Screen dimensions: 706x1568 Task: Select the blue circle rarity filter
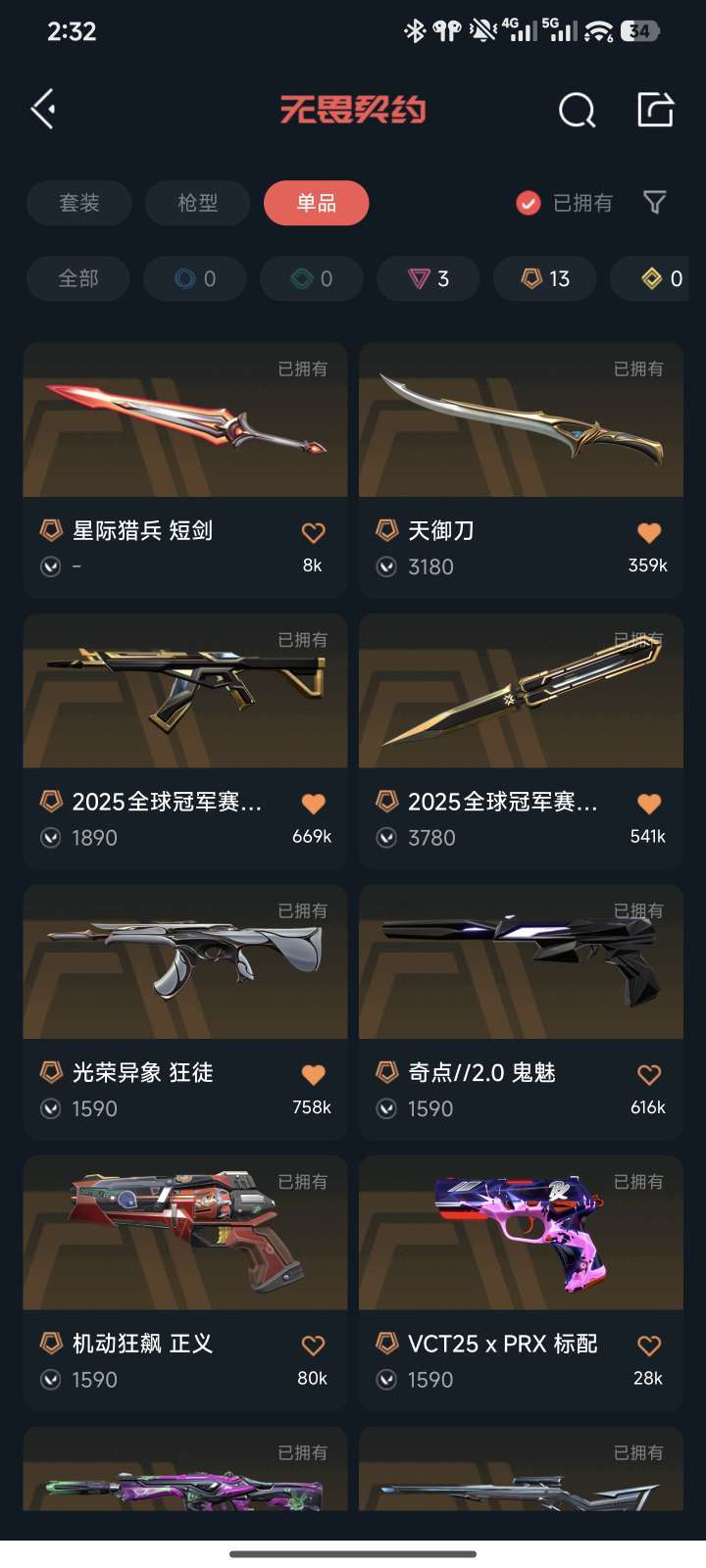pyautogui.click(x=194, y=278)
